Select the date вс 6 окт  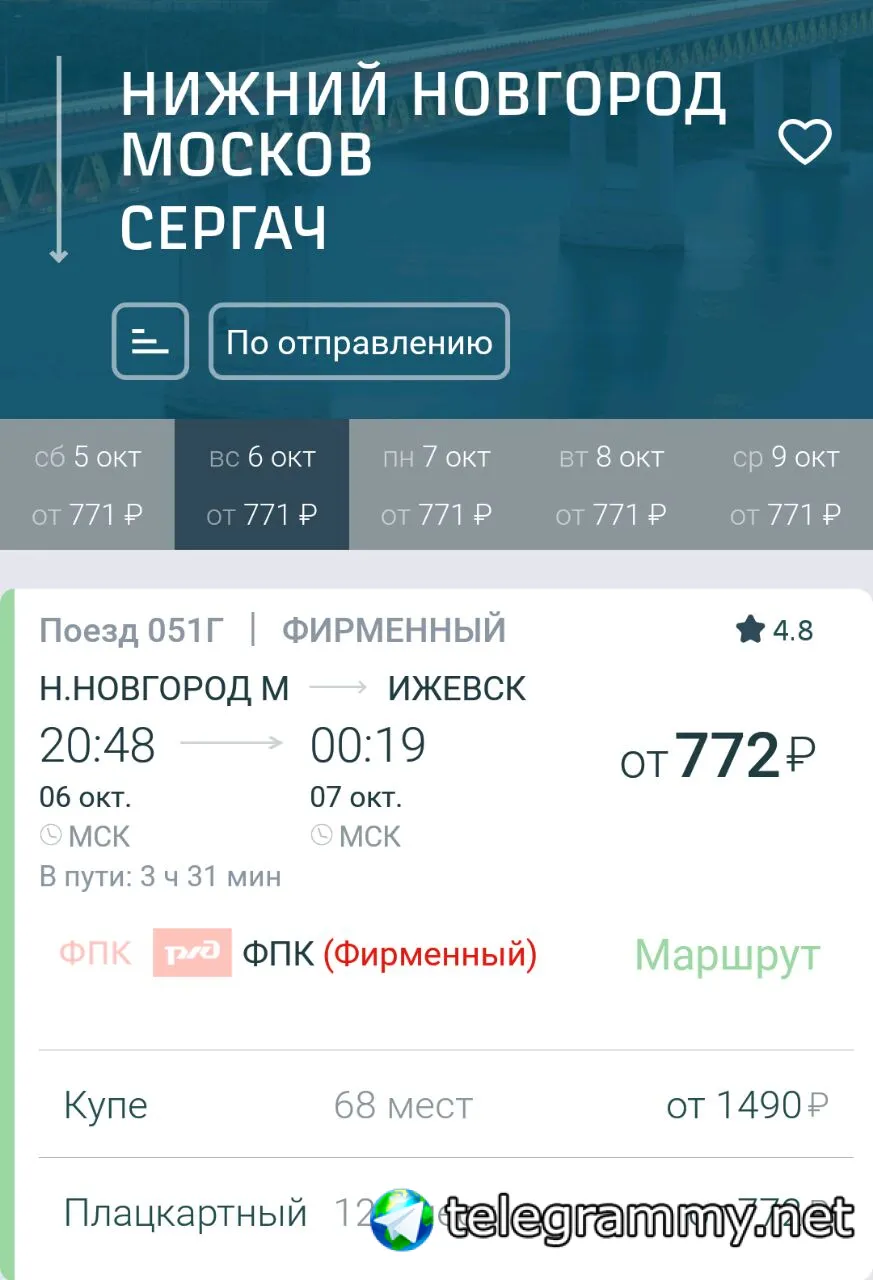262,485
